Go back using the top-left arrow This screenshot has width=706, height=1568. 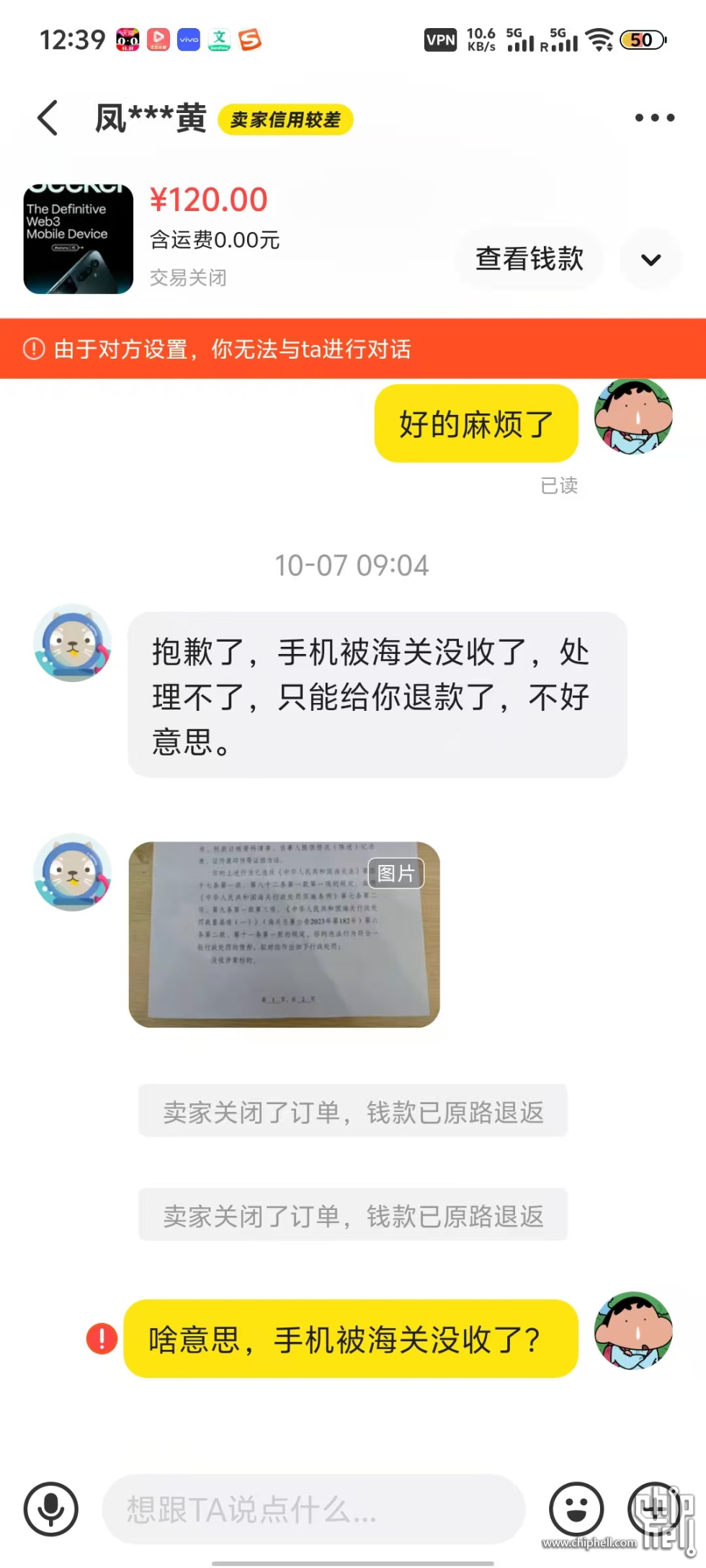(48, 118)
